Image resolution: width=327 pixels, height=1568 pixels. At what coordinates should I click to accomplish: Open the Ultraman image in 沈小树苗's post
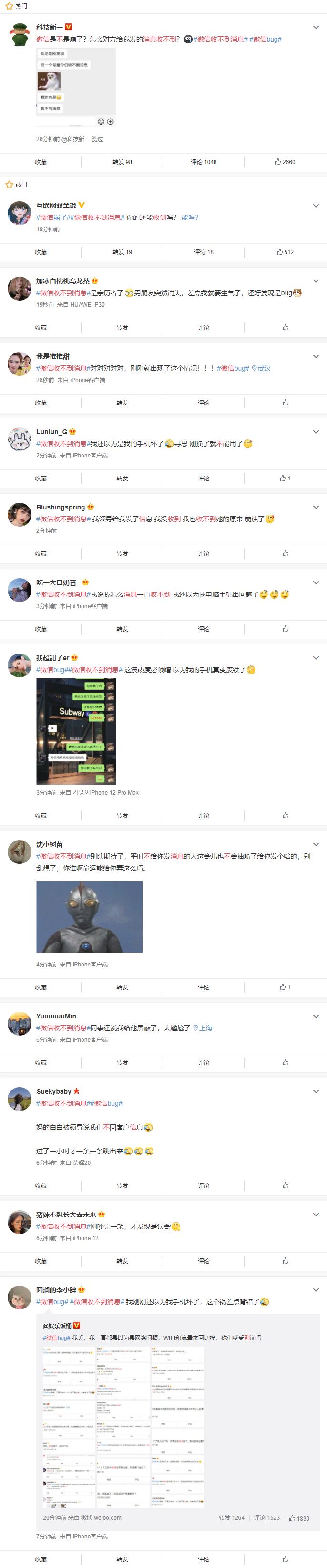(x=89, y=916)
